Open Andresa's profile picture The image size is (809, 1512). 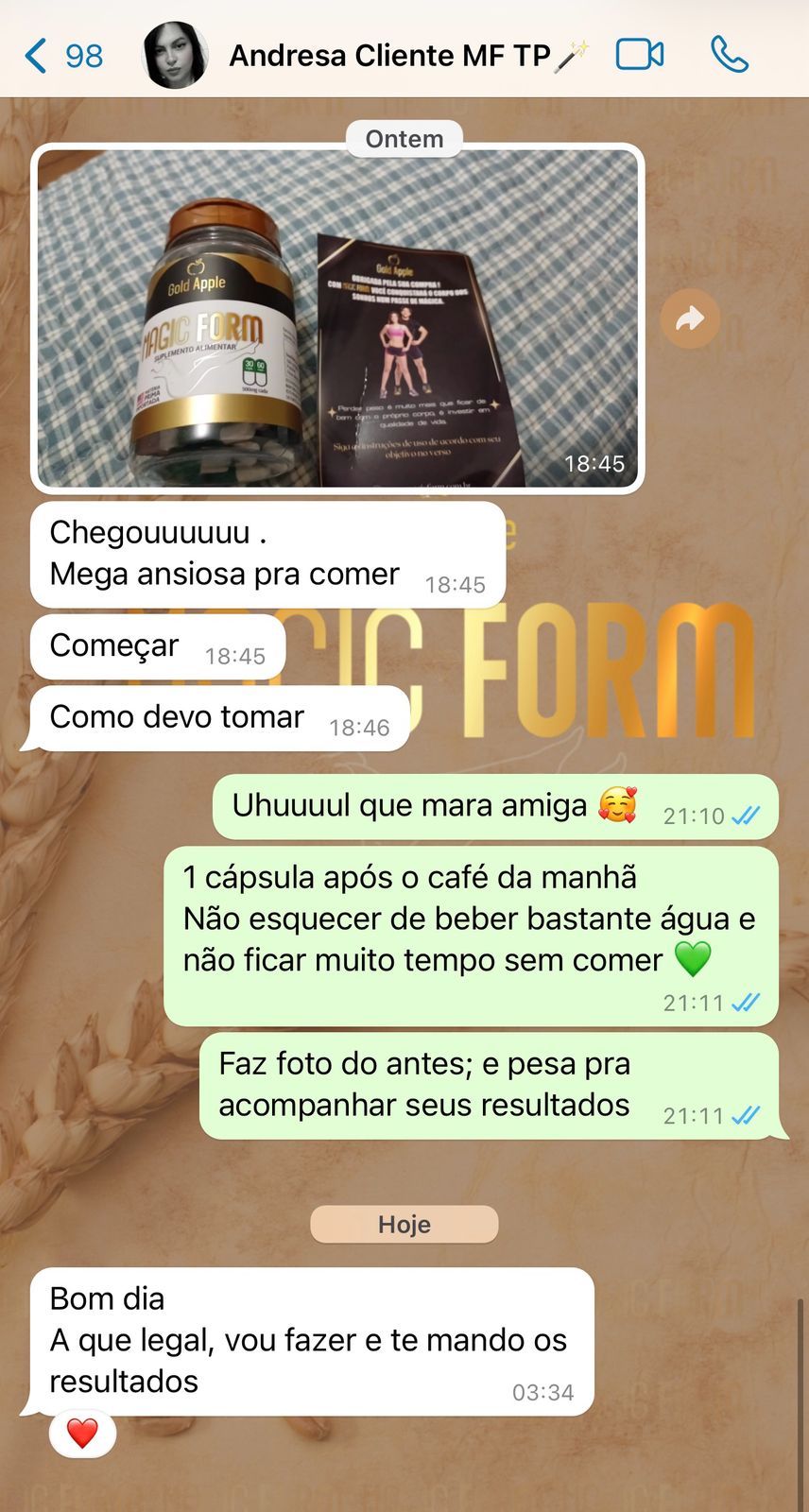[x=175, y=55]
